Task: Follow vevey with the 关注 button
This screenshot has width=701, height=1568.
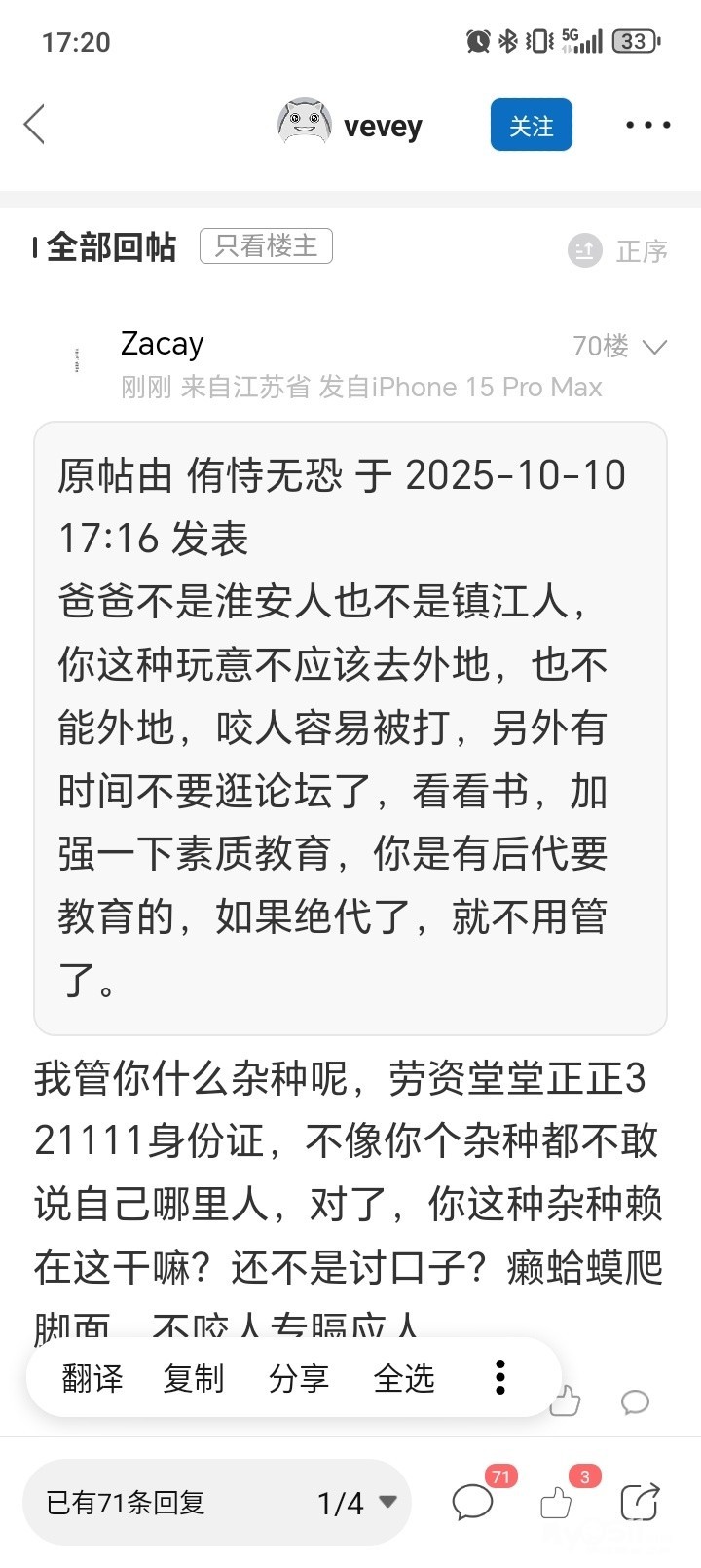Action: (531, 125)
